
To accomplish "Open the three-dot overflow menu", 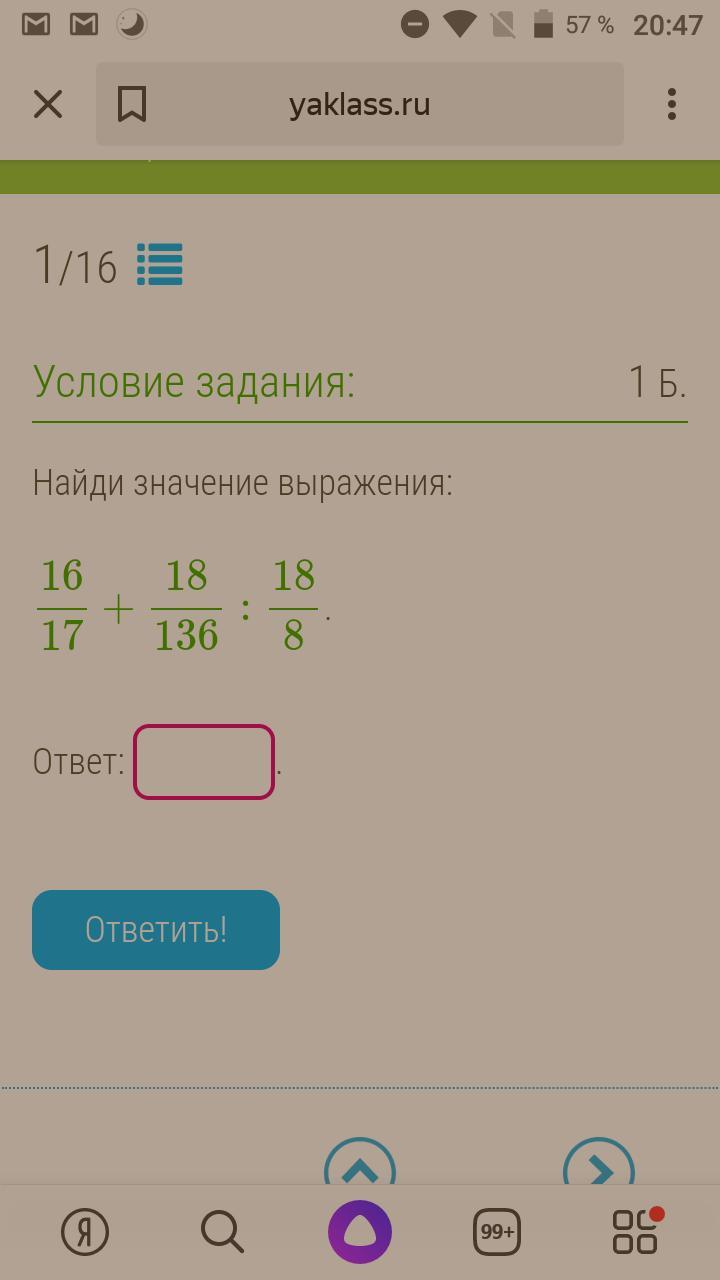I will 672,104.
